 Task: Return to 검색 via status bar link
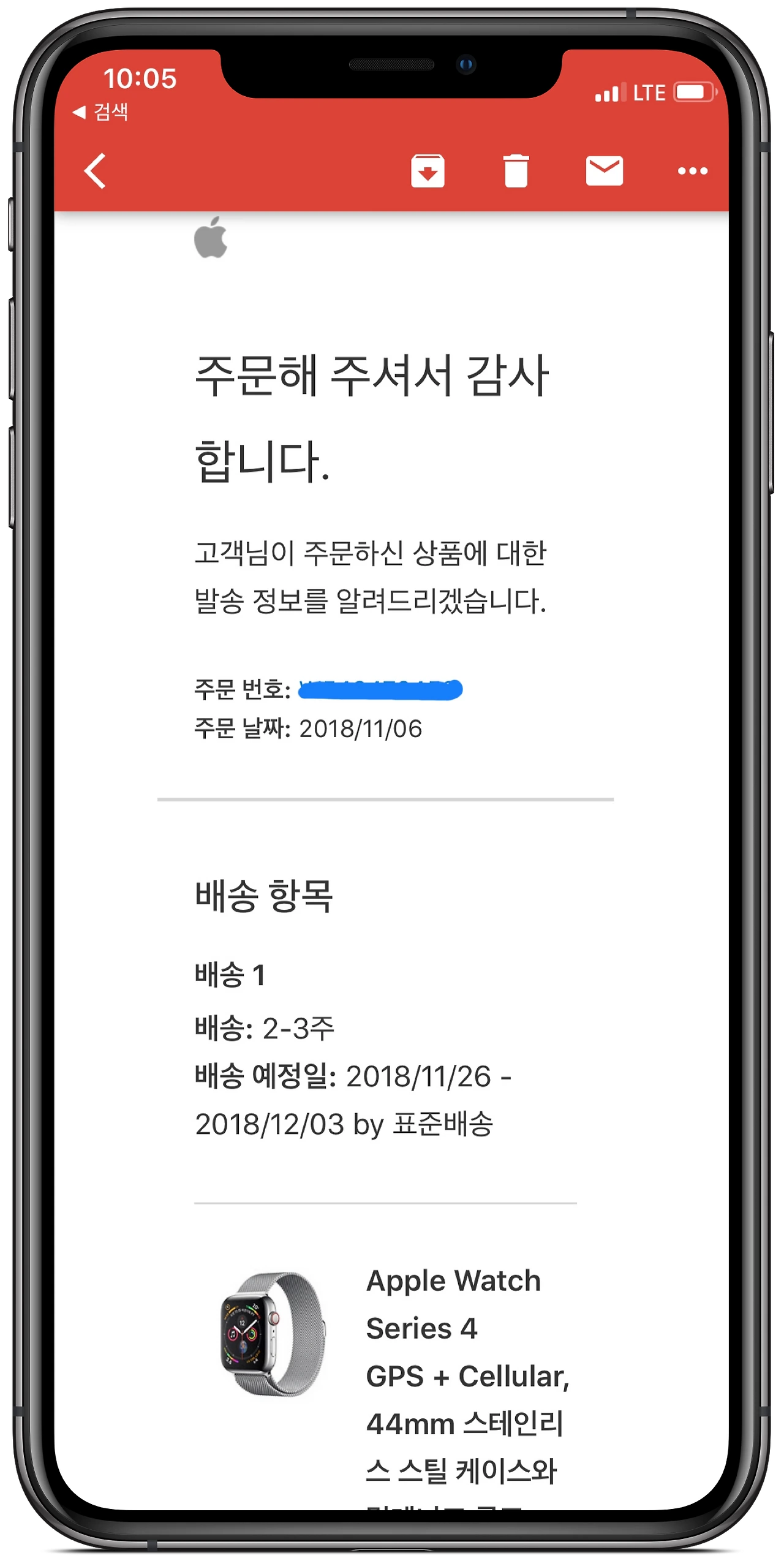pyautogui.click(x=100, y=112)
